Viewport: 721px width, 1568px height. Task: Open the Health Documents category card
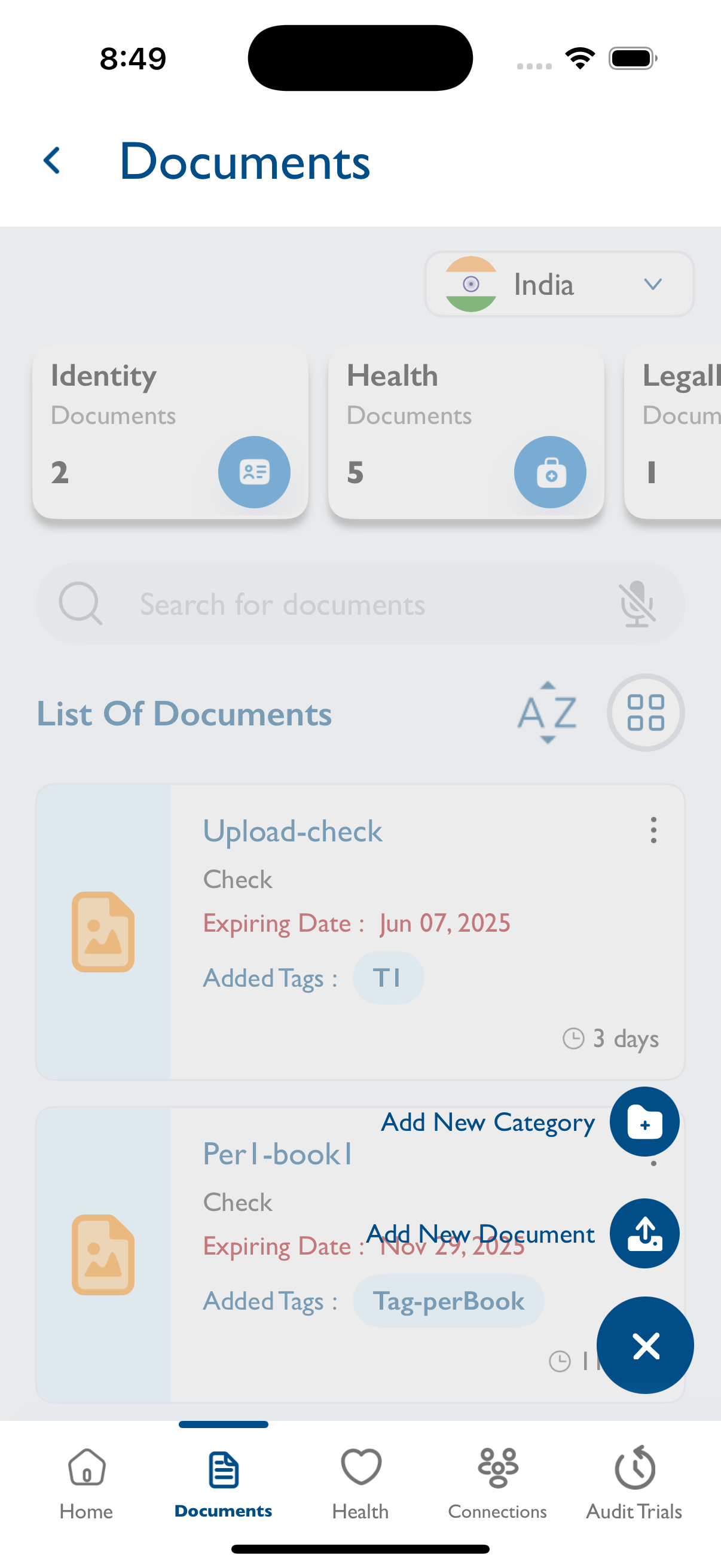466,433
